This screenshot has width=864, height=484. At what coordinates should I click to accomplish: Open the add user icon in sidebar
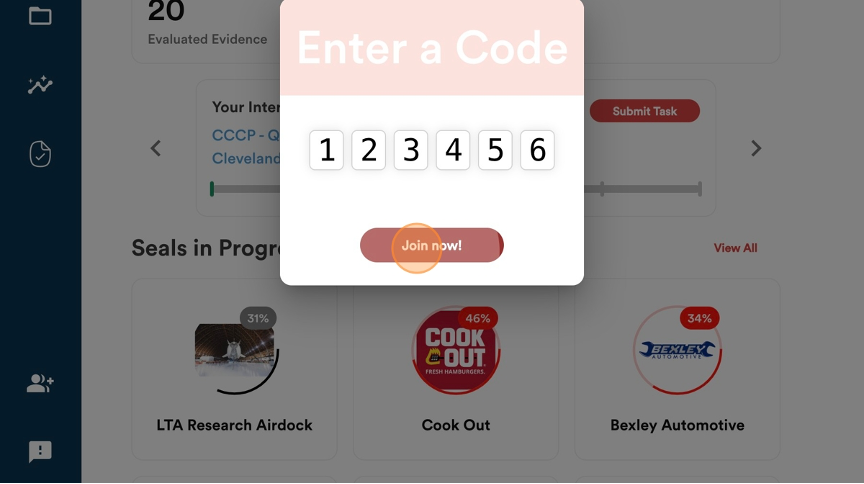point(40,383)
